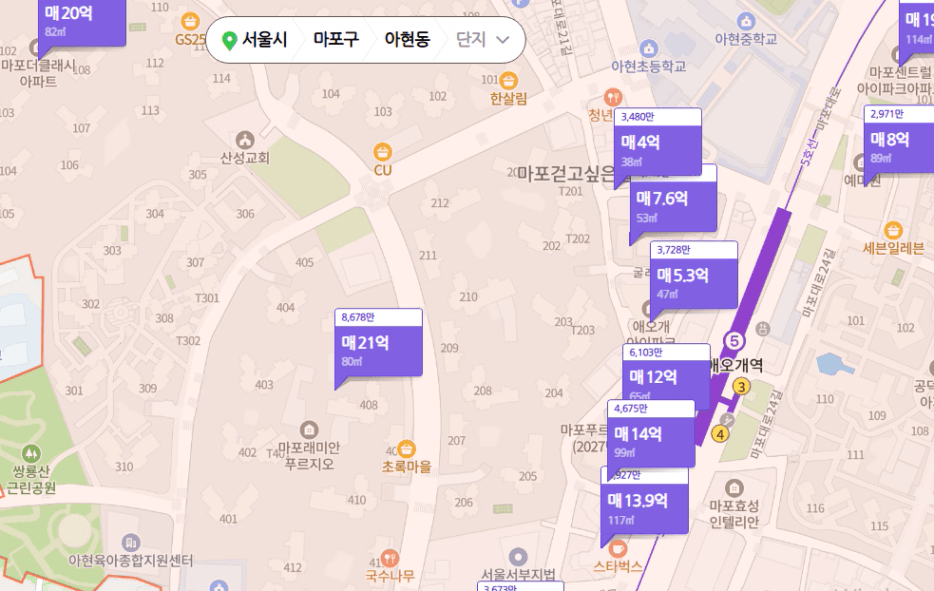Select 아현동 in the location breadcrumb
This screenshot has height=591, width=934.
click(407, 40)
